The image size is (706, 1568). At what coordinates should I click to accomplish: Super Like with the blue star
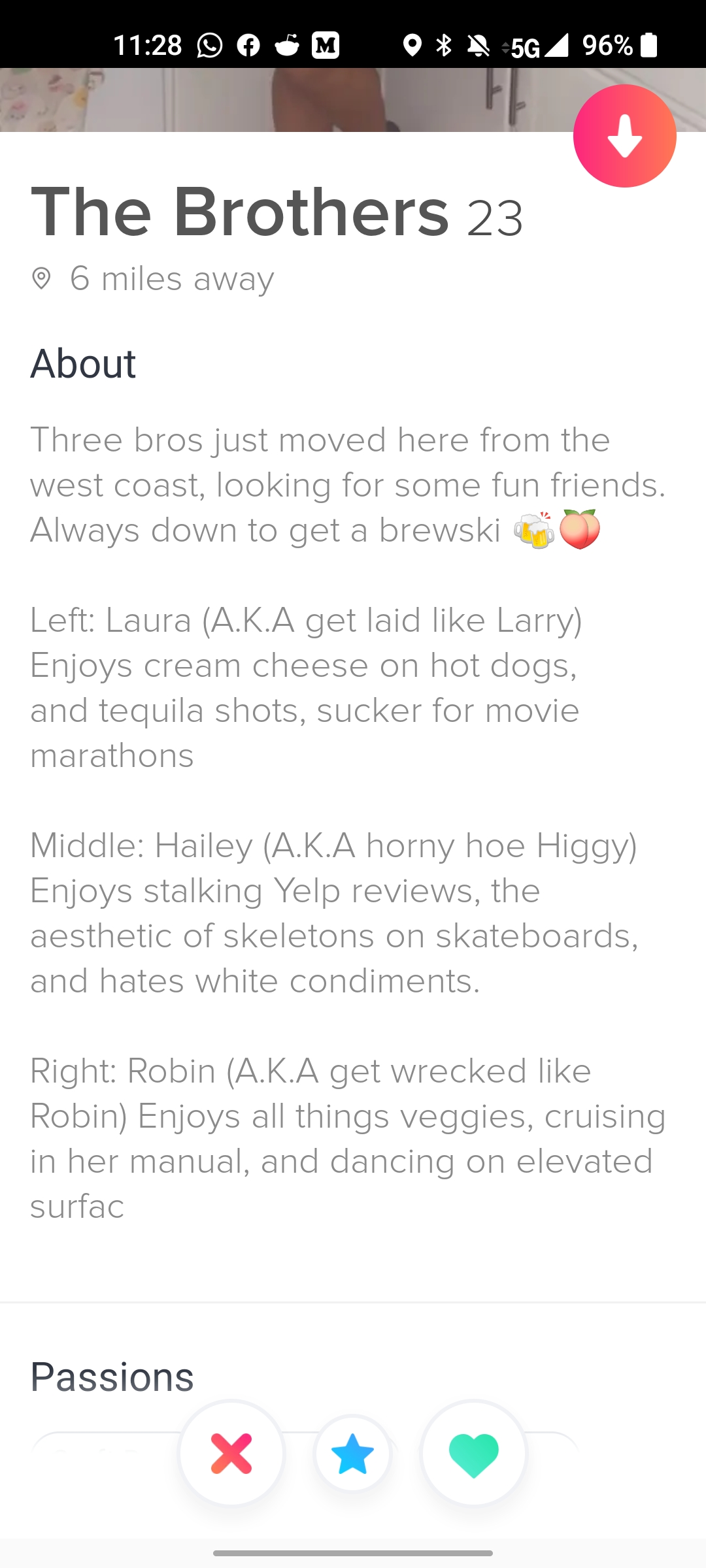point(352,1454)
